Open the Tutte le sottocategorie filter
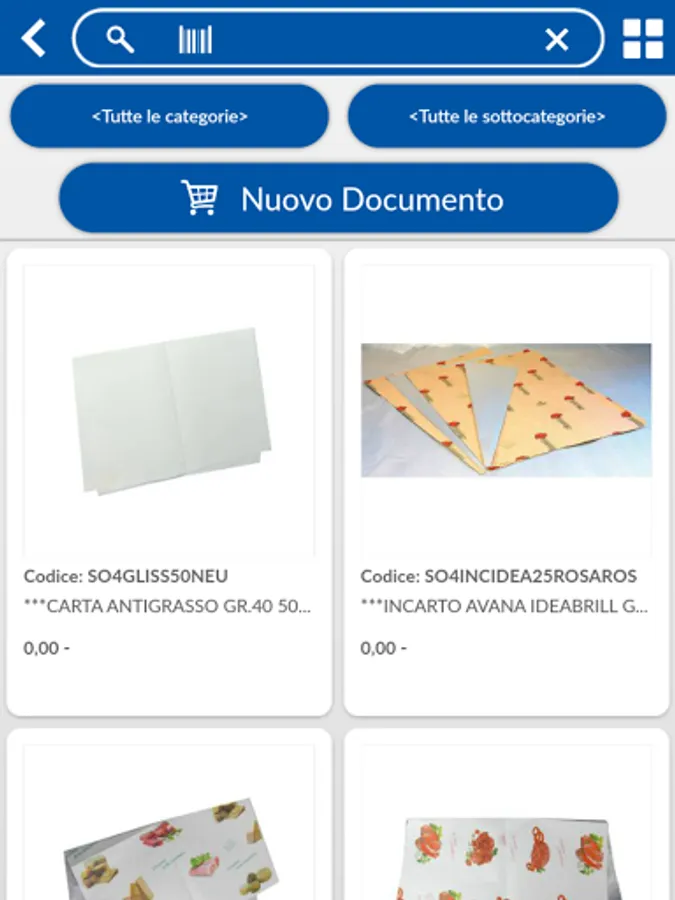 click(507, 116)
